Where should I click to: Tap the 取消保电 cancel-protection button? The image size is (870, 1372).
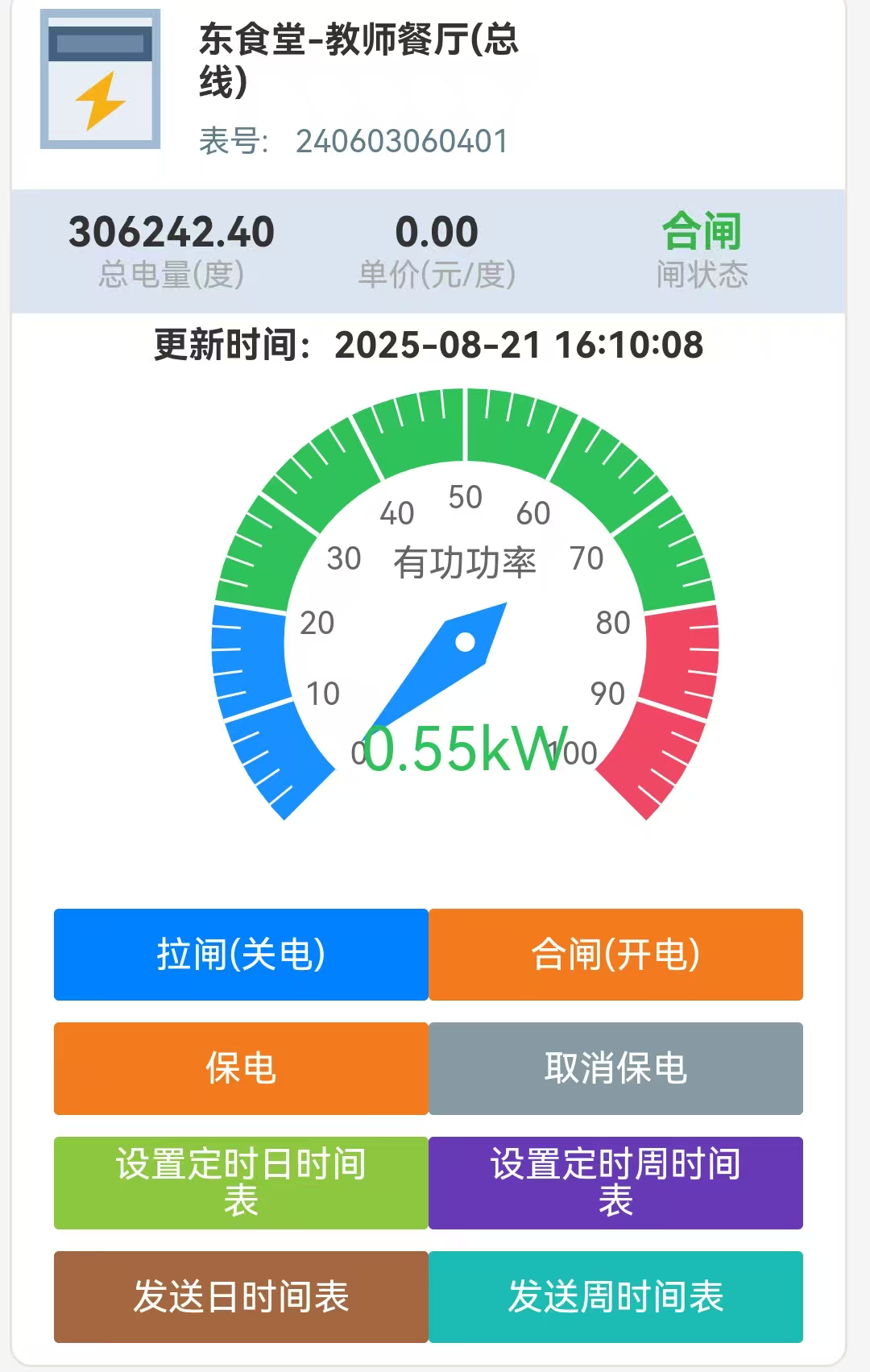(615, 1069)
